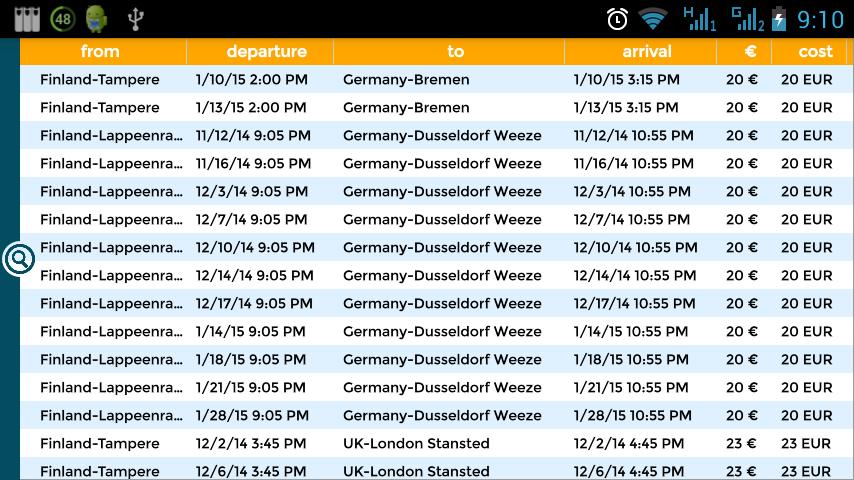View the 12/3/14 flight to Dusseldorf Weeze

[x=436, y=192]
